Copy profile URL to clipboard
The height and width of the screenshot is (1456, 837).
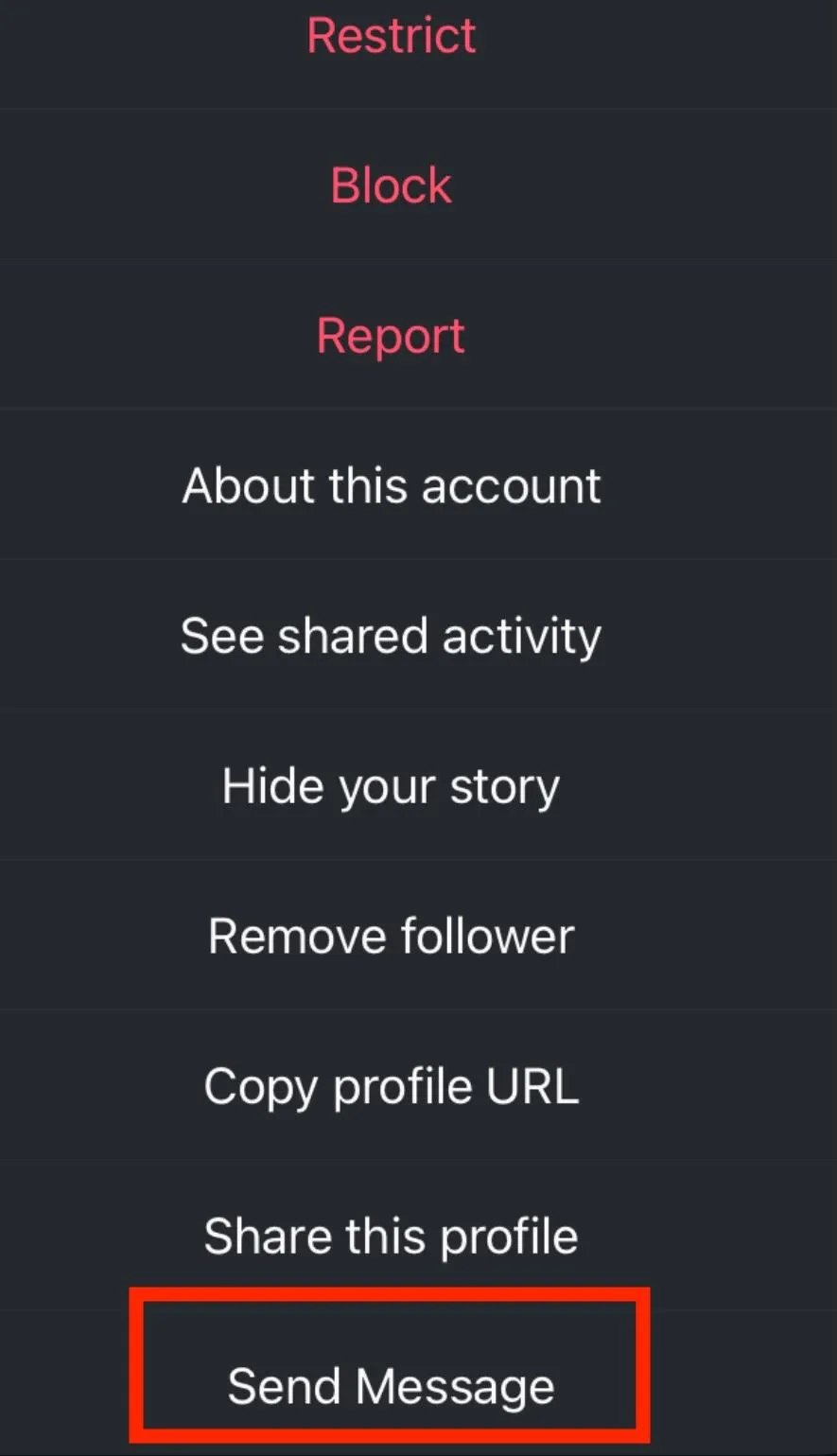391,1086
